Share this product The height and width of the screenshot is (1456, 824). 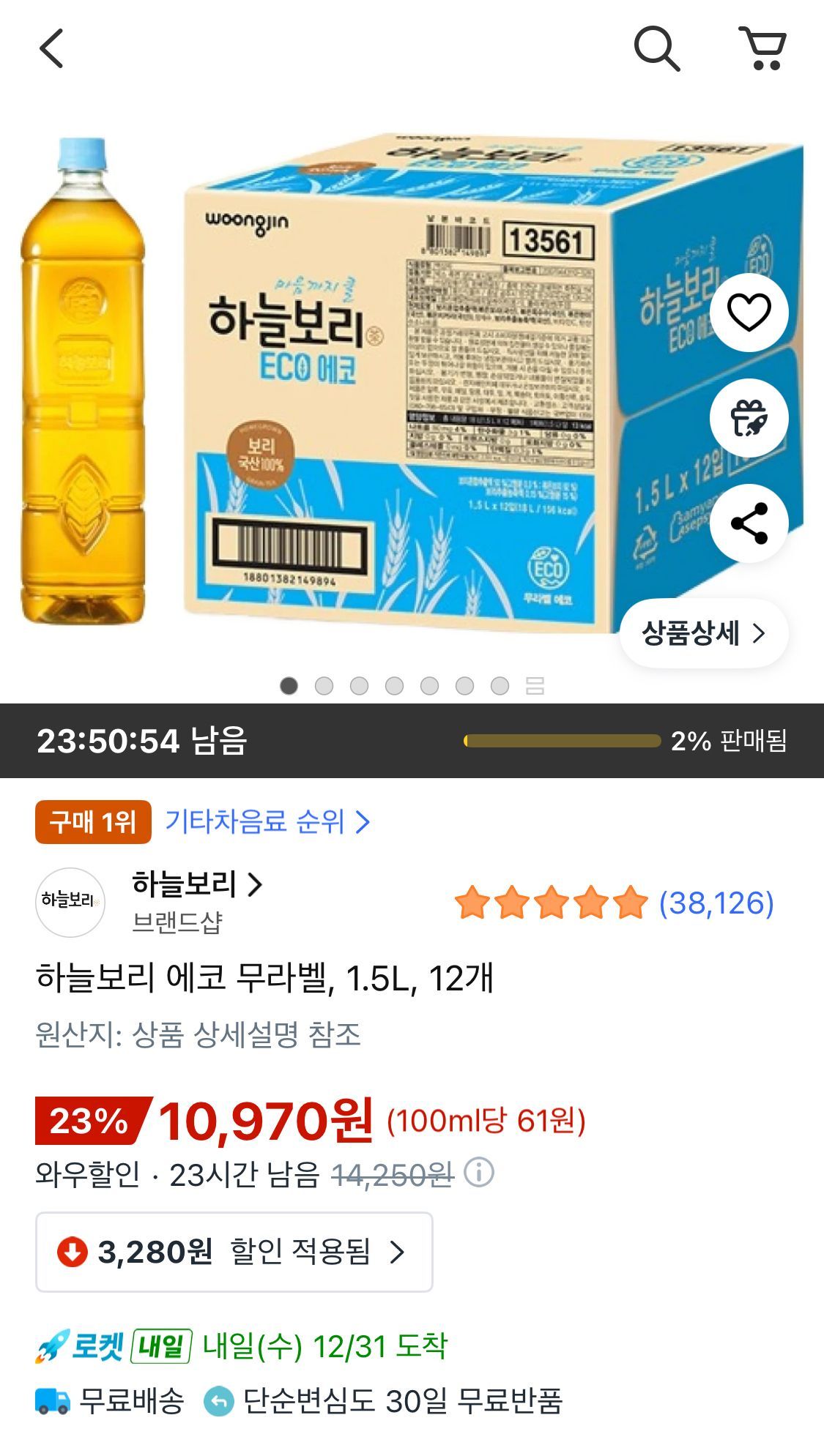749,523
